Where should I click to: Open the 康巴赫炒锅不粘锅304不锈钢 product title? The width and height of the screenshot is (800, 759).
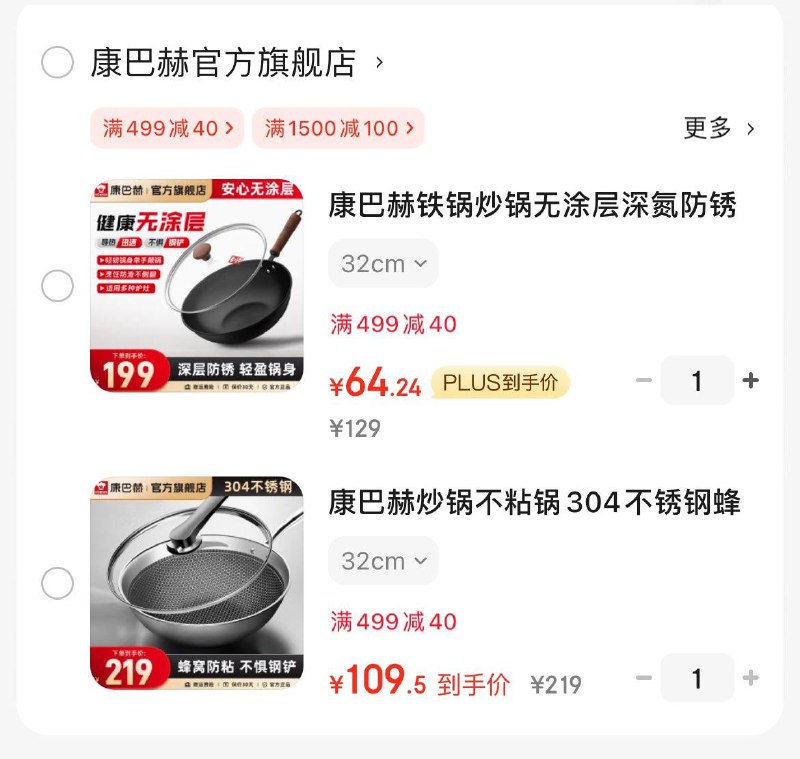click(534, 503)
